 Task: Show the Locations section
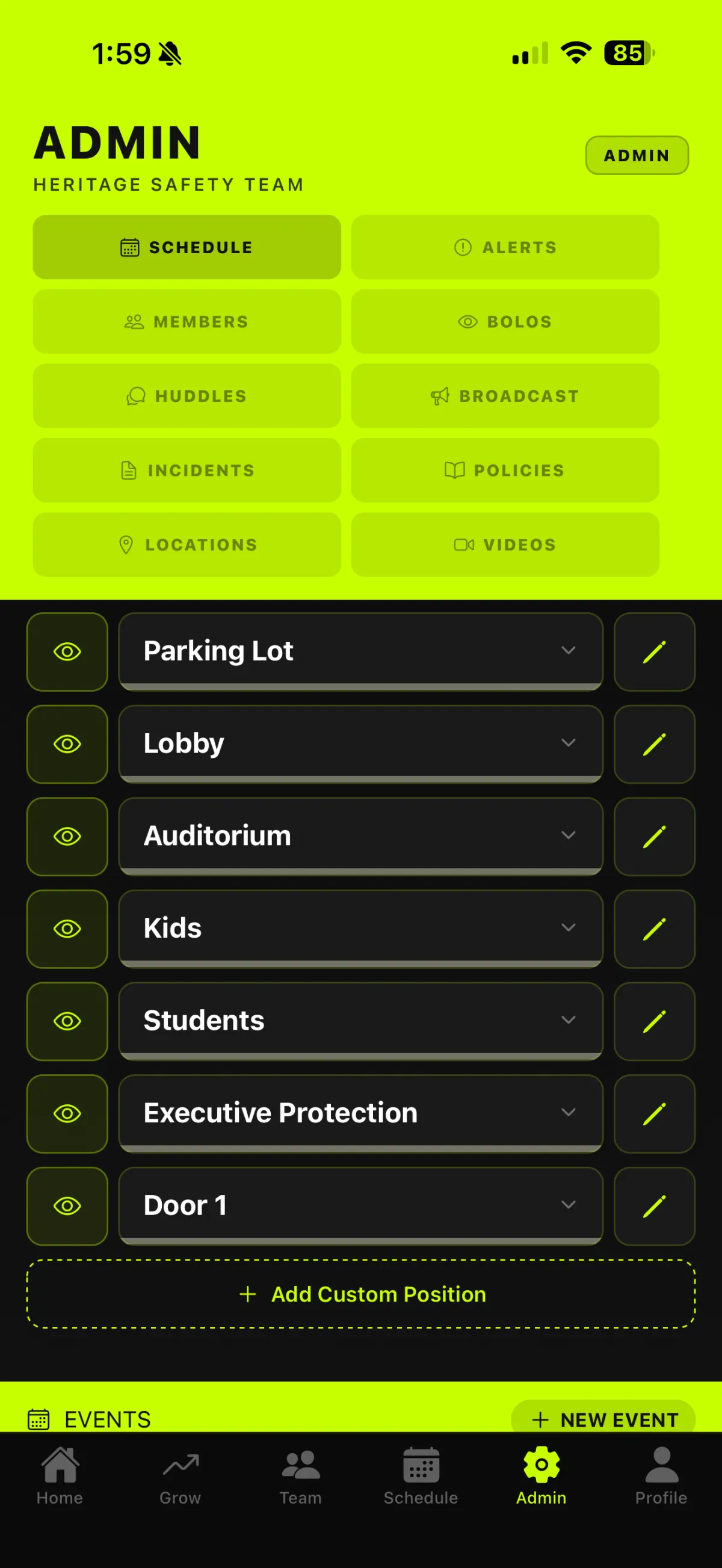tap(187, 544)
